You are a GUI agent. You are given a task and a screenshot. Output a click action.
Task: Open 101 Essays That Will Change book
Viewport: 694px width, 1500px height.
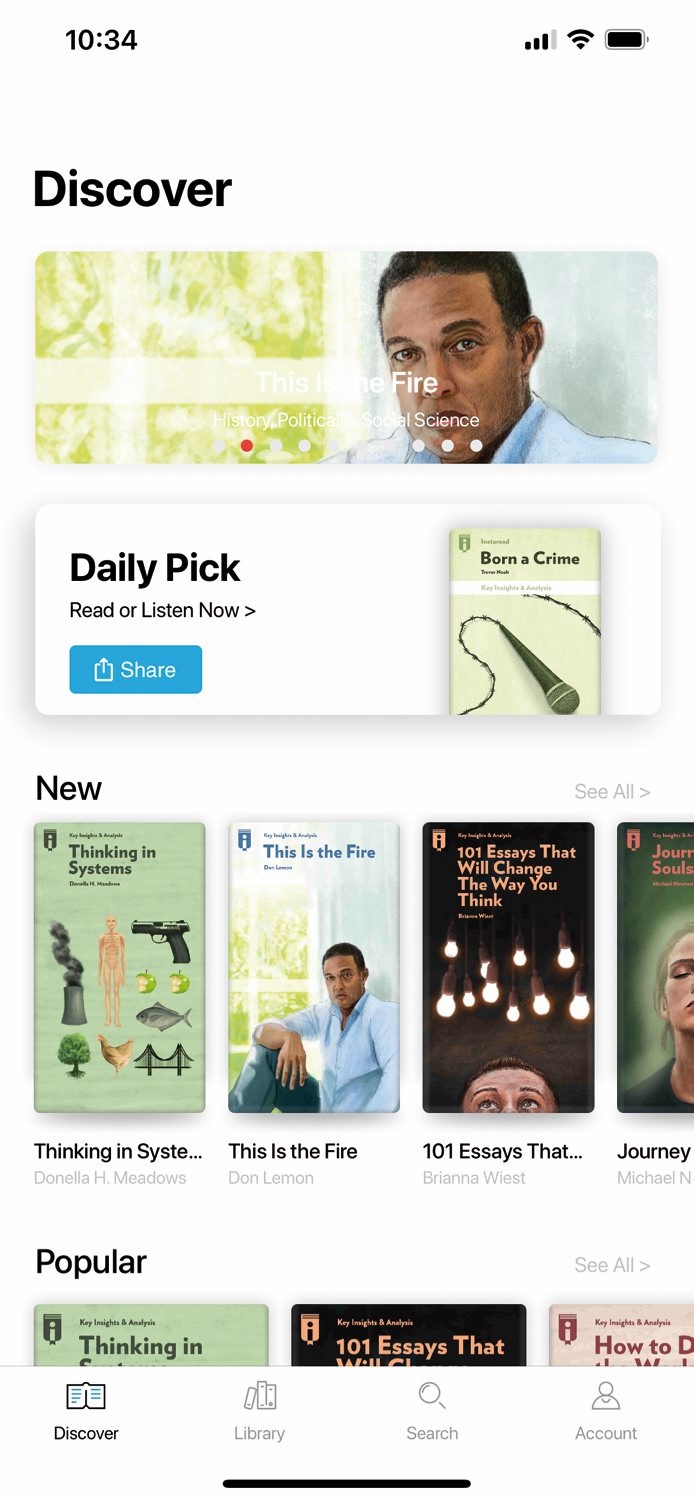(508, 967)
